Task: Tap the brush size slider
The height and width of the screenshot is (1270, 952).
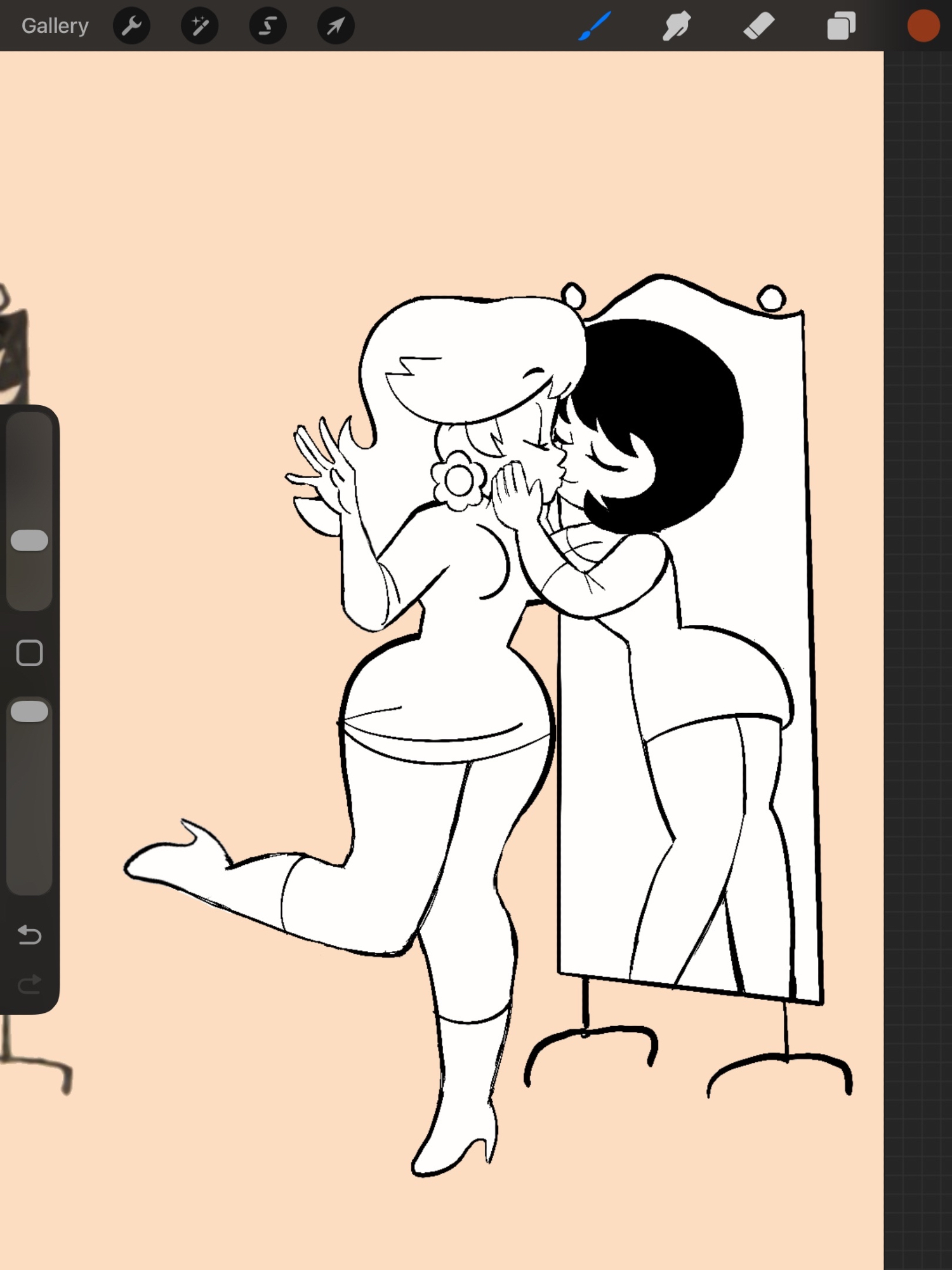Action: (30, 540)
